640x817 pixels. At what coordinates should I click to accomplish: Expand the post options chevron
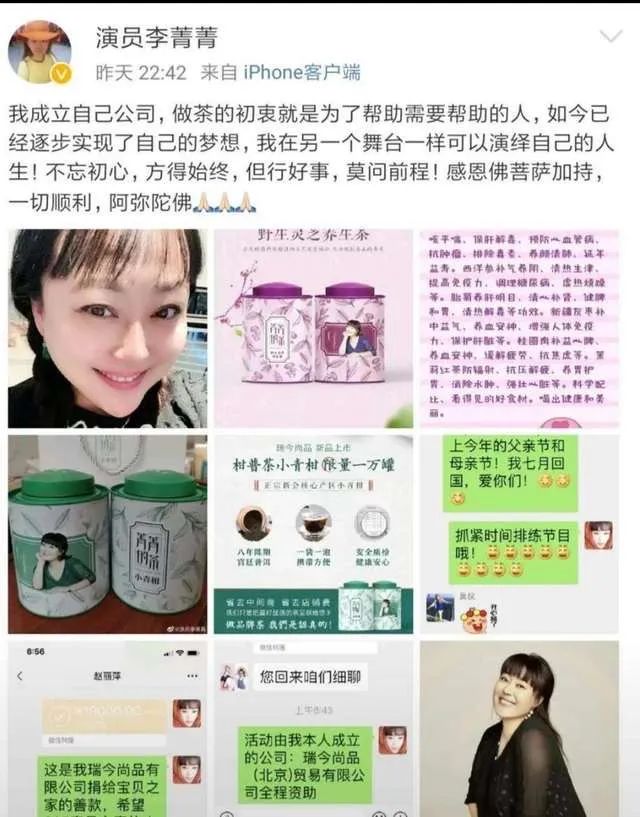coord(609,38)
